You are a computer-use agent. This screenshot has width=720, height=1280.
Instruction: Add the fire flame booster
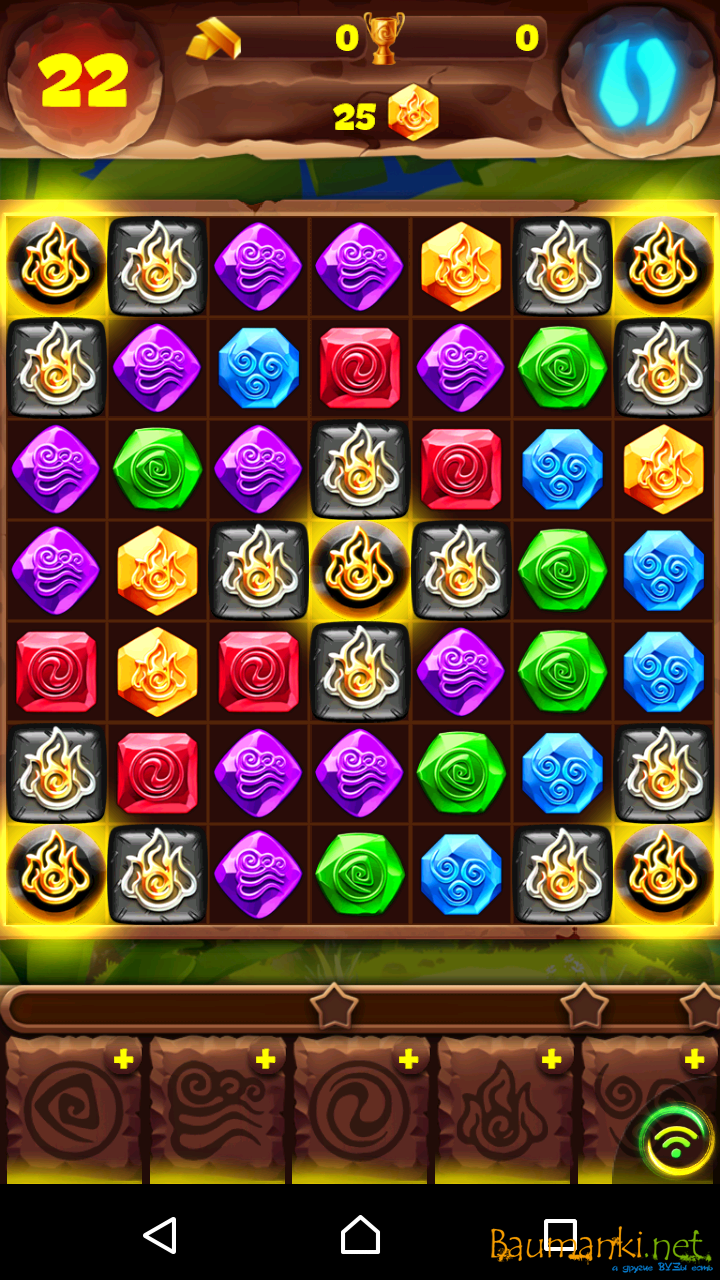(551, 1060)
